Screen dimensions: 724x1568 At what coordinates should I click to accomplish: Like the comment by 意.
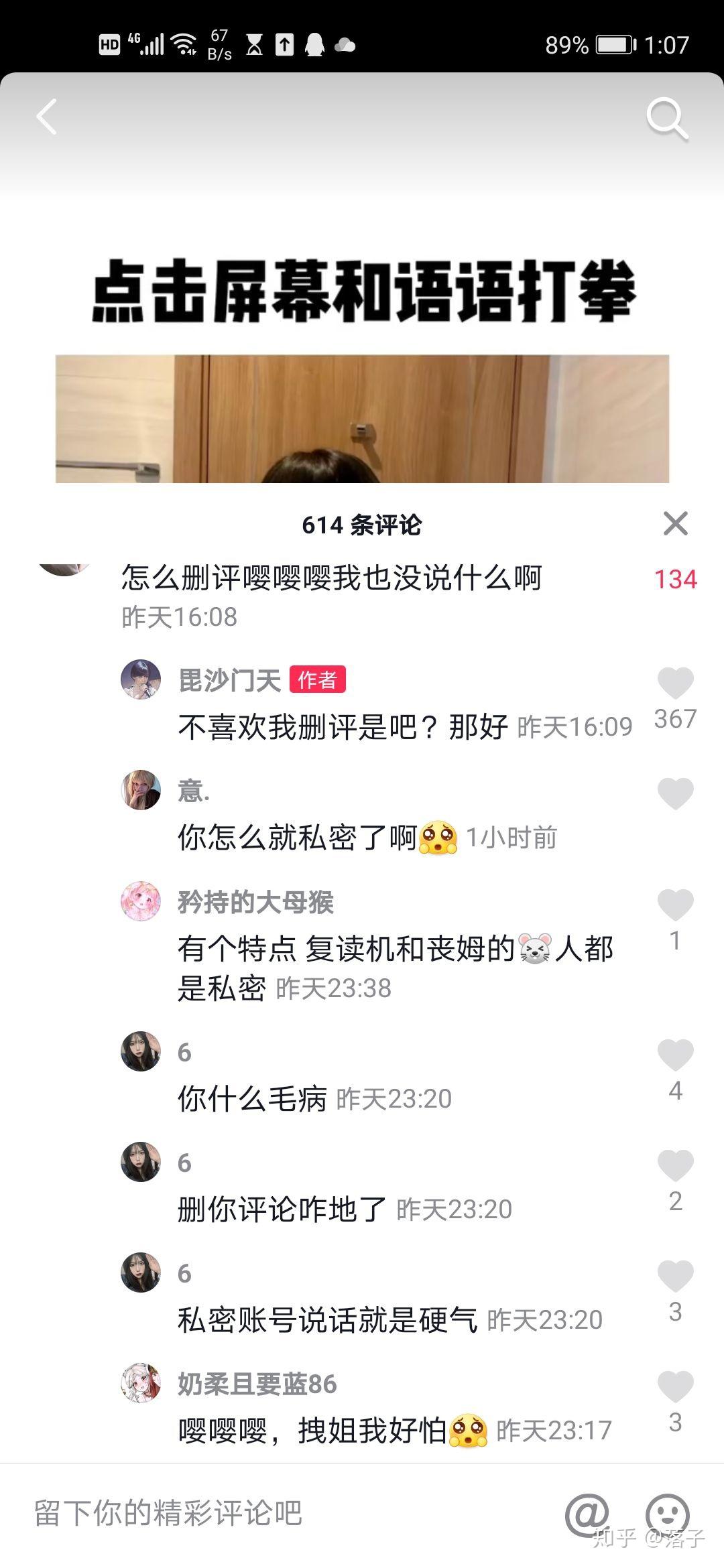(675, 794)
